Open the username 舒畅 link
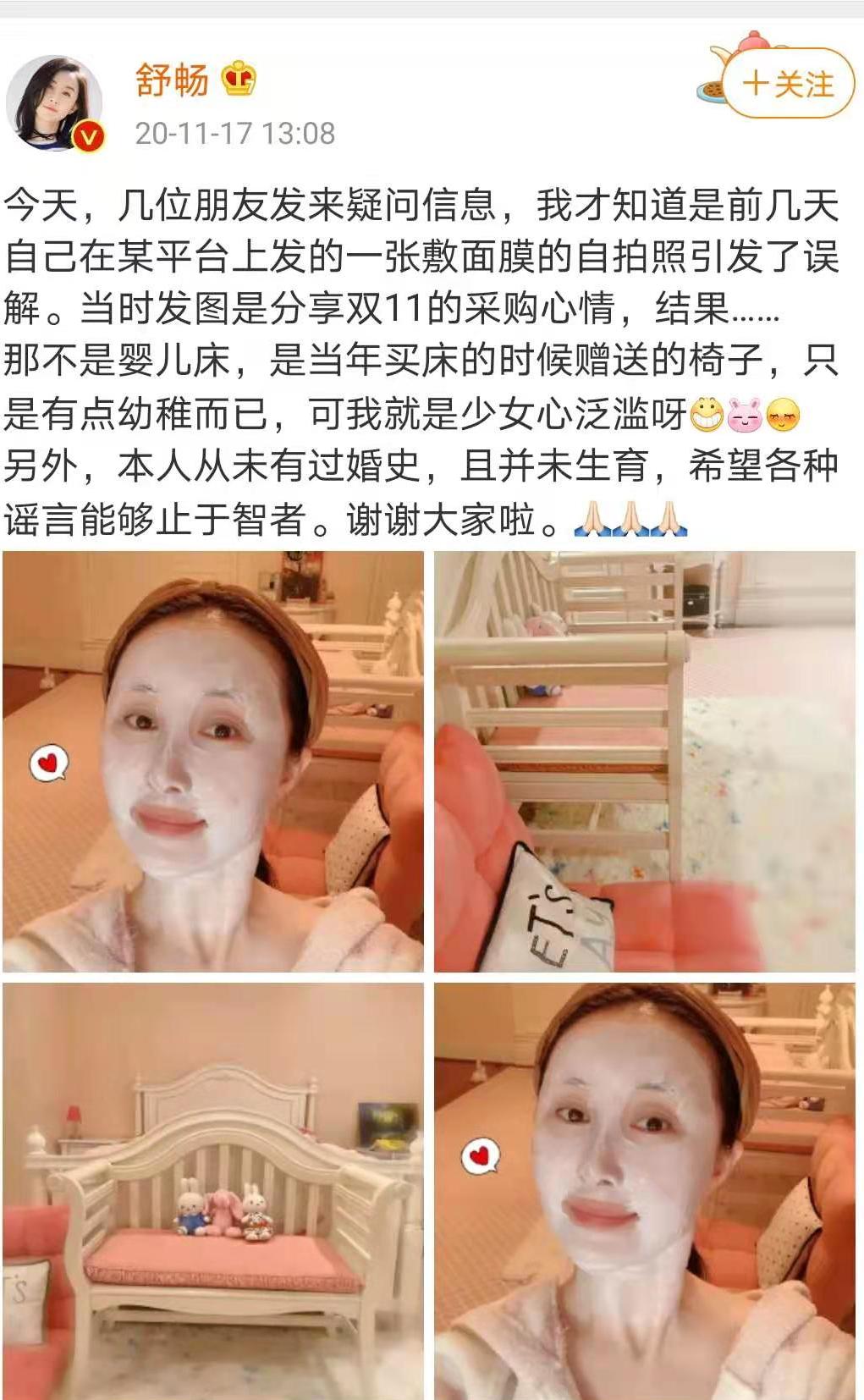Viewport: 864px width, 1400px height. click(173, 80)
